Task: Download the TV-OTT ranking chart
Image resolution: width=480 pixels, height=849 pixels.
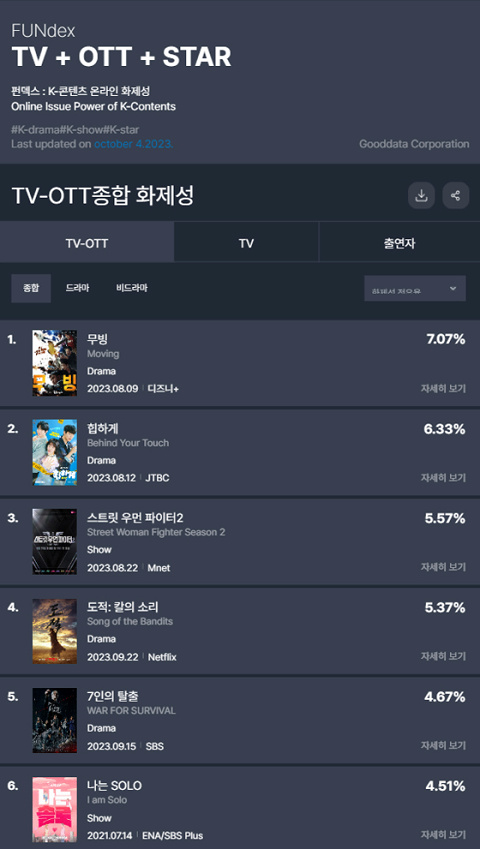Action: pyautogui.click(x=421, y=195)
